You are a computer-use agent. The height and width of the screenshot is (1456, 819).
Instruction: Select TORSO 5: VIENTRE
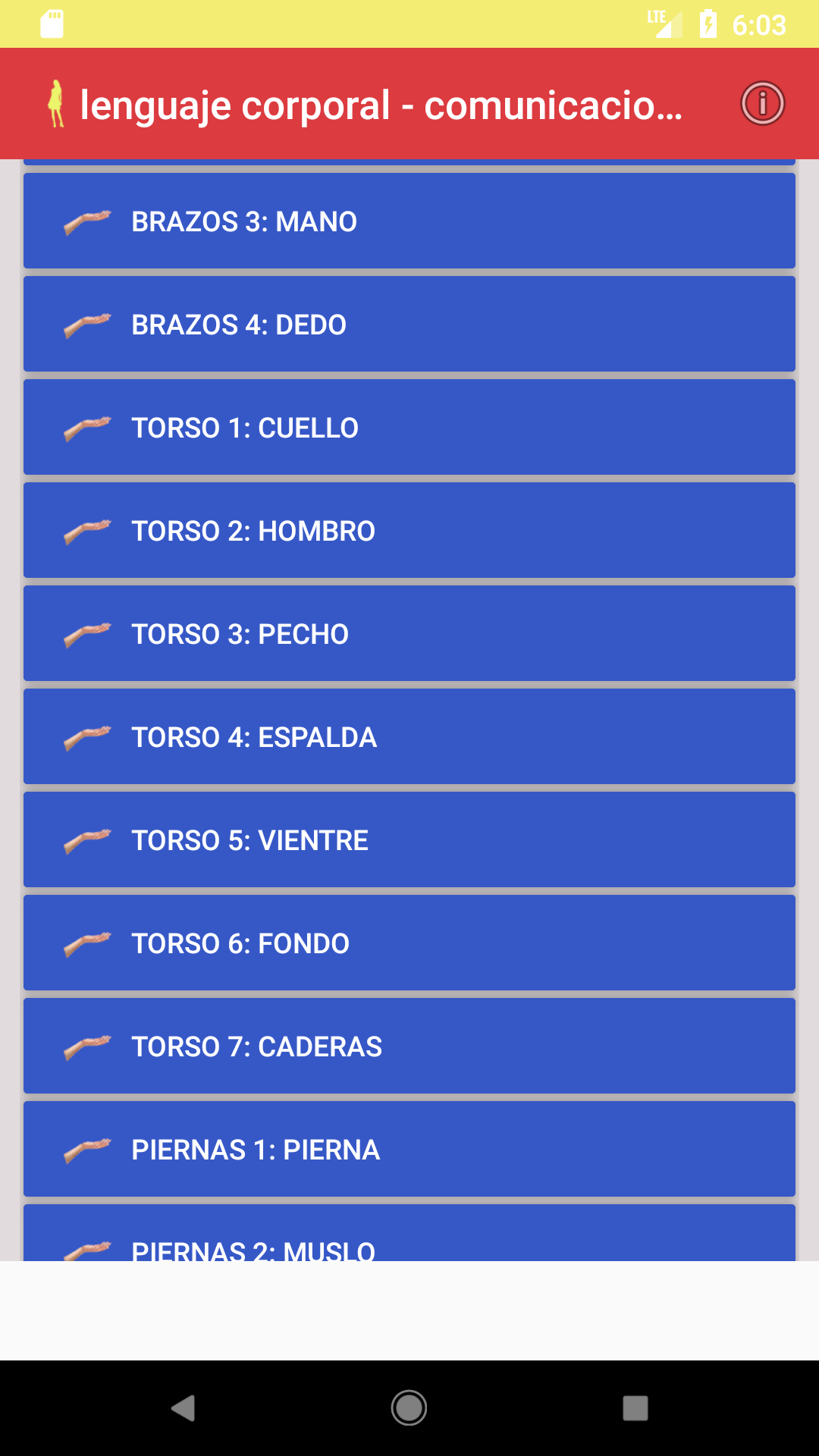[x=409, y=840]
